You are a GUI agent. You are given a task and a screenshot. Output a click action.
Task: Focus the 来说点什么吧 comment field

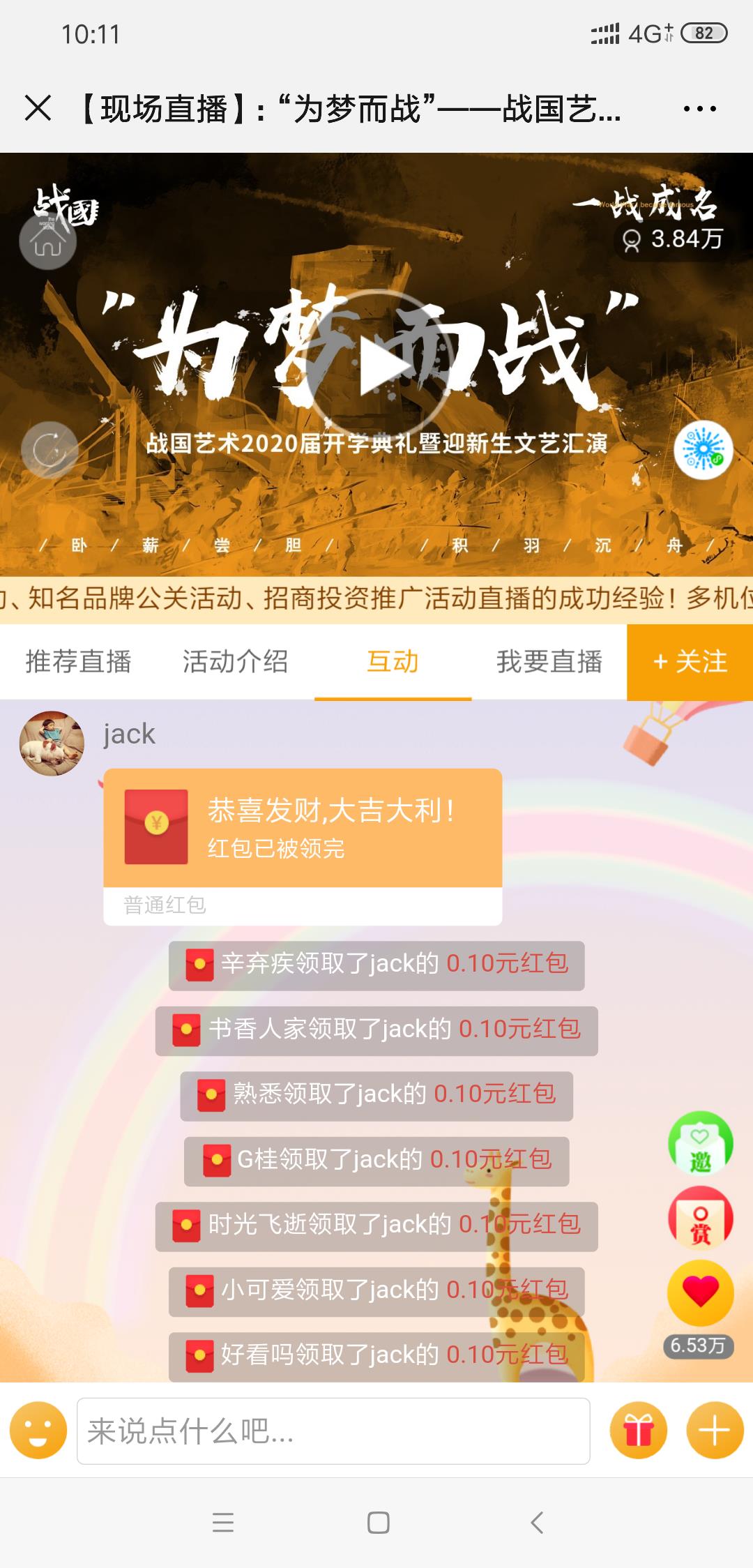coord(333,1431)
